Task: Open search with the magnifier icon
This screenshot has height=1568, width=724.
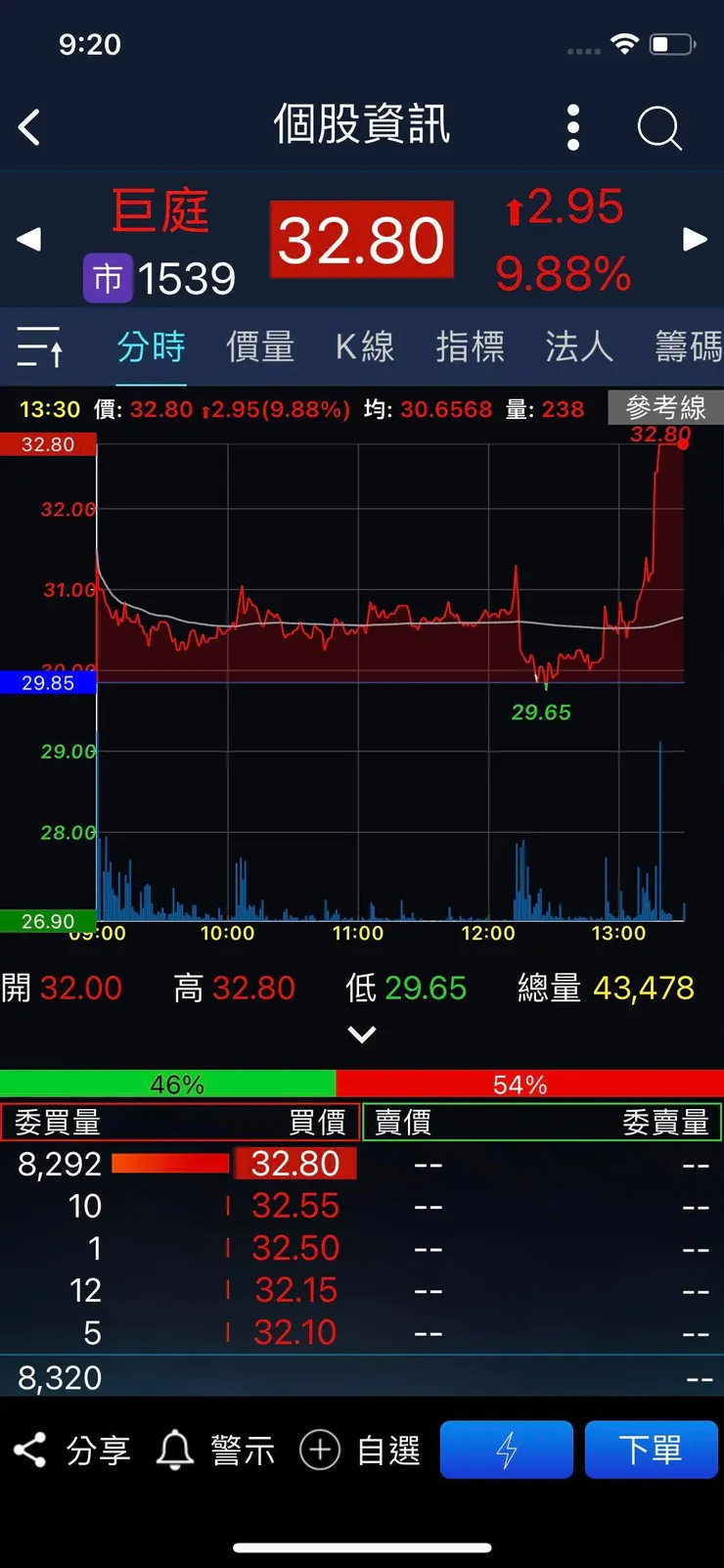Action: tap(658, 127)
